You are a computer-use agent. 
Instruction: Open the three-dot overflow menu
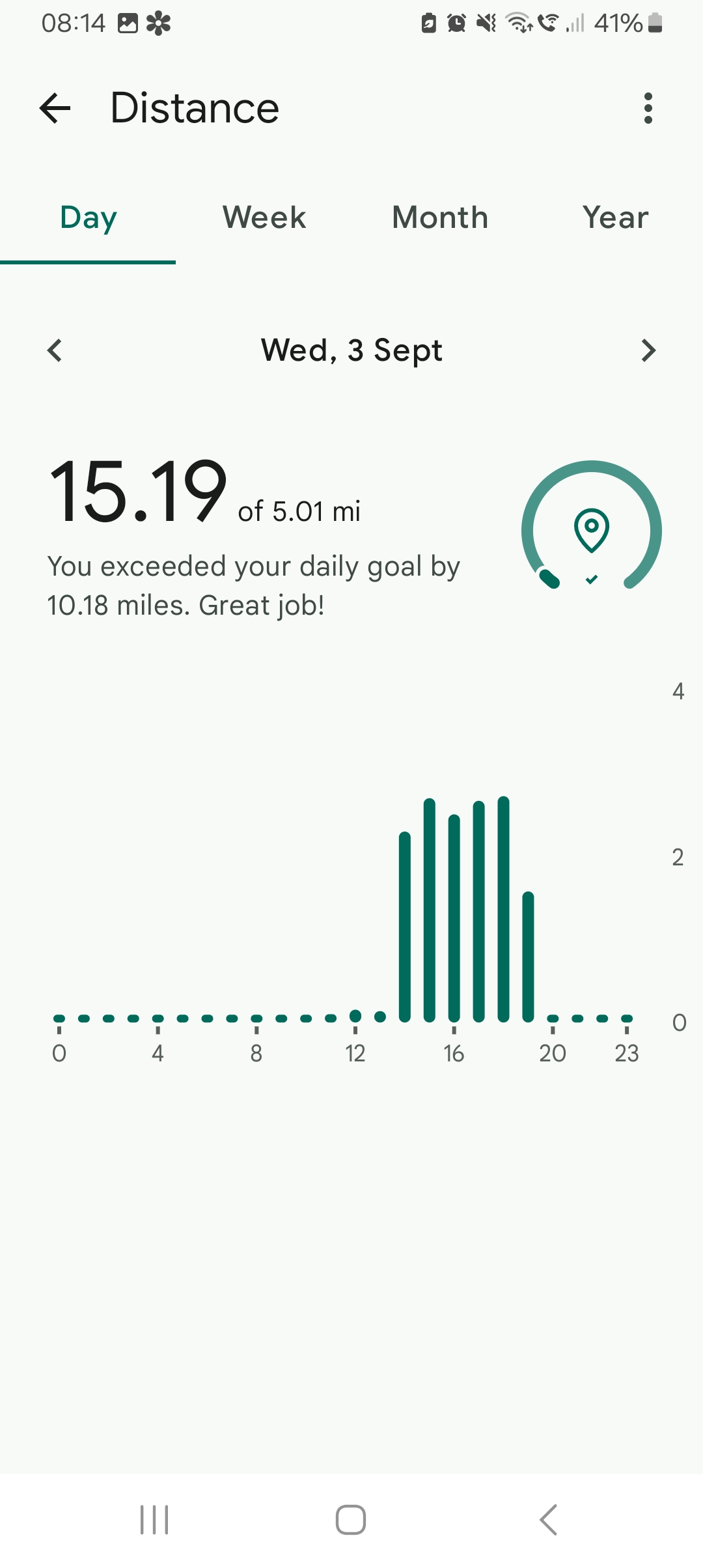(x=648, y=108)
